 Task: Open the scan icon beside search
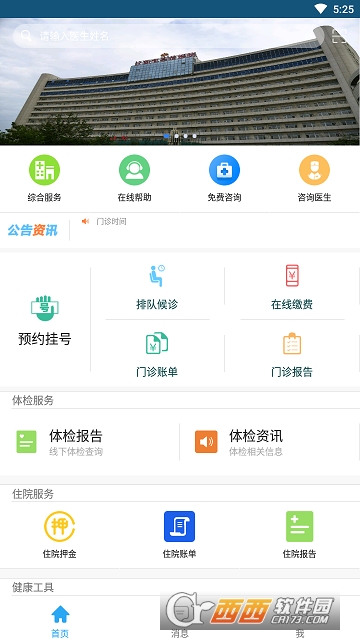[338, 36]
